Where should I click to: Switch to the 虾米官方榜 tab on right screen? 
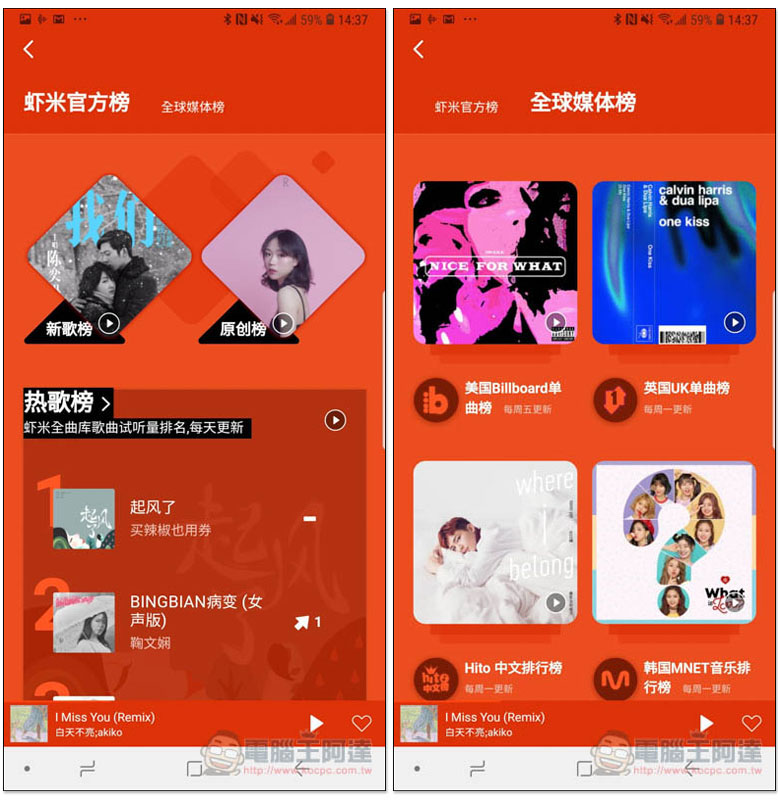pos(466,106)
